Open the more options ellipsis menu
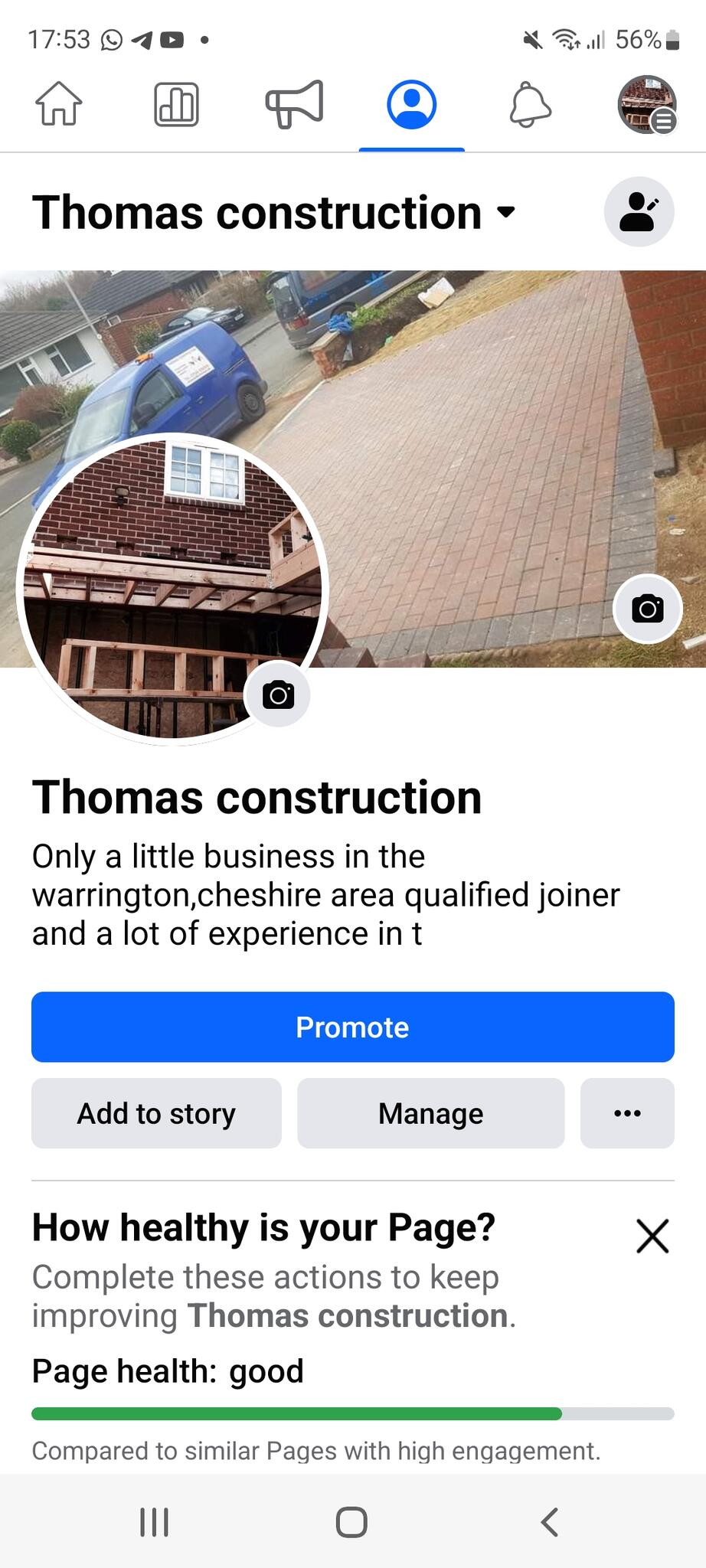This screenshot has width=706, height=1568. pos(626,1113)
